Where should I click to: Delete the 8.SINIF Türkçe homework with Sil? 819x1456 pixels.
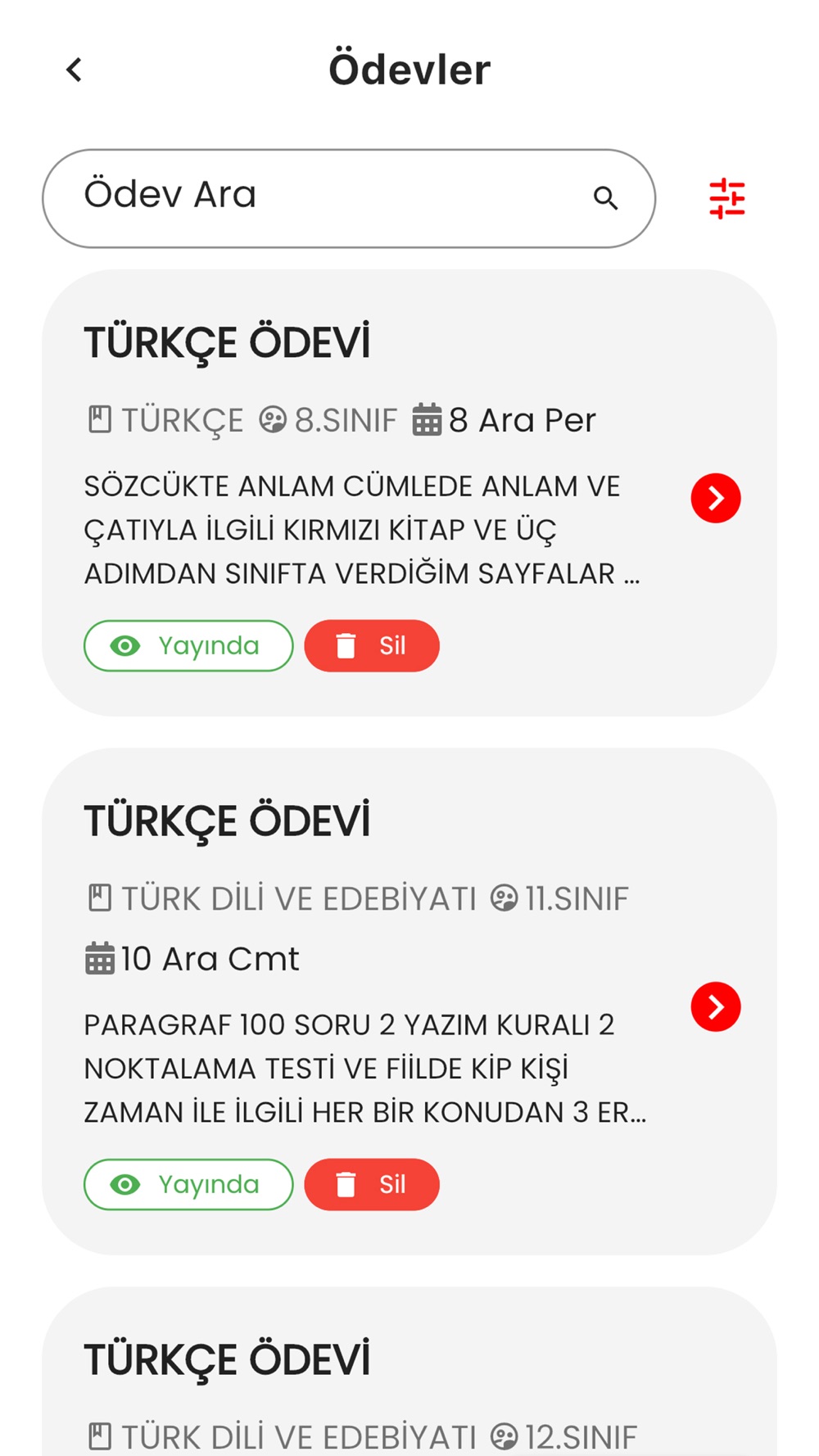point(372,646)
